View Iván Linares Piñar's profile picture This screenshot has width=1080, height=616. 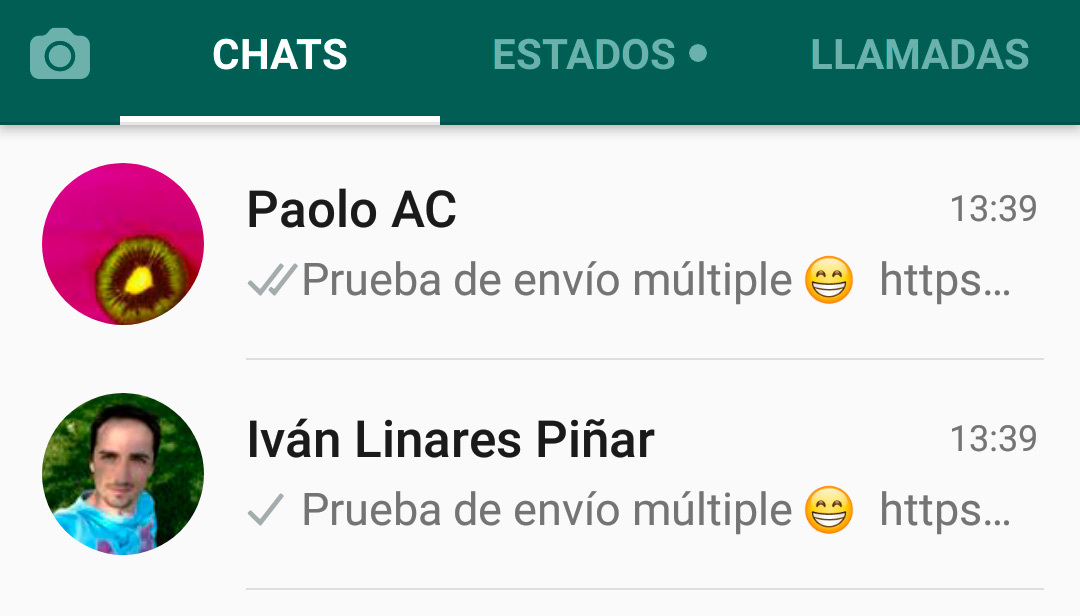[x=123, y=473]
